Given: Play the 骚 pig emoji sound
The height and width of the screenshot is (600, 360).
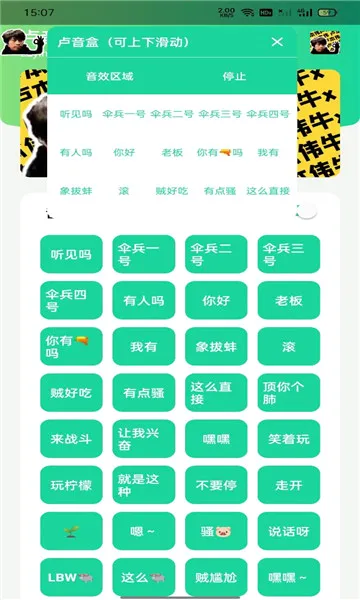Looking at the screenshot, I should click(216, 531).
